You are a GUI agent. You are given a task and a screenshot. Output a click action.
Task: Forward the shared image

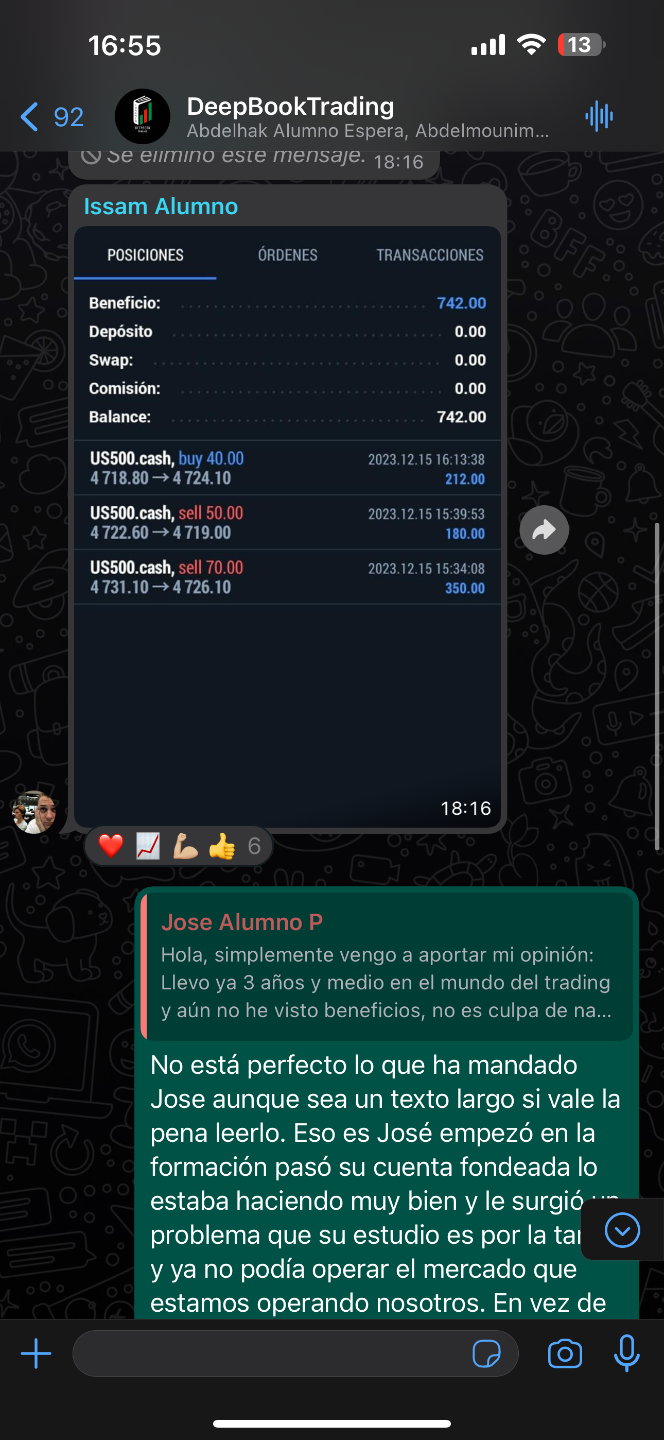[x=544, y=531]
